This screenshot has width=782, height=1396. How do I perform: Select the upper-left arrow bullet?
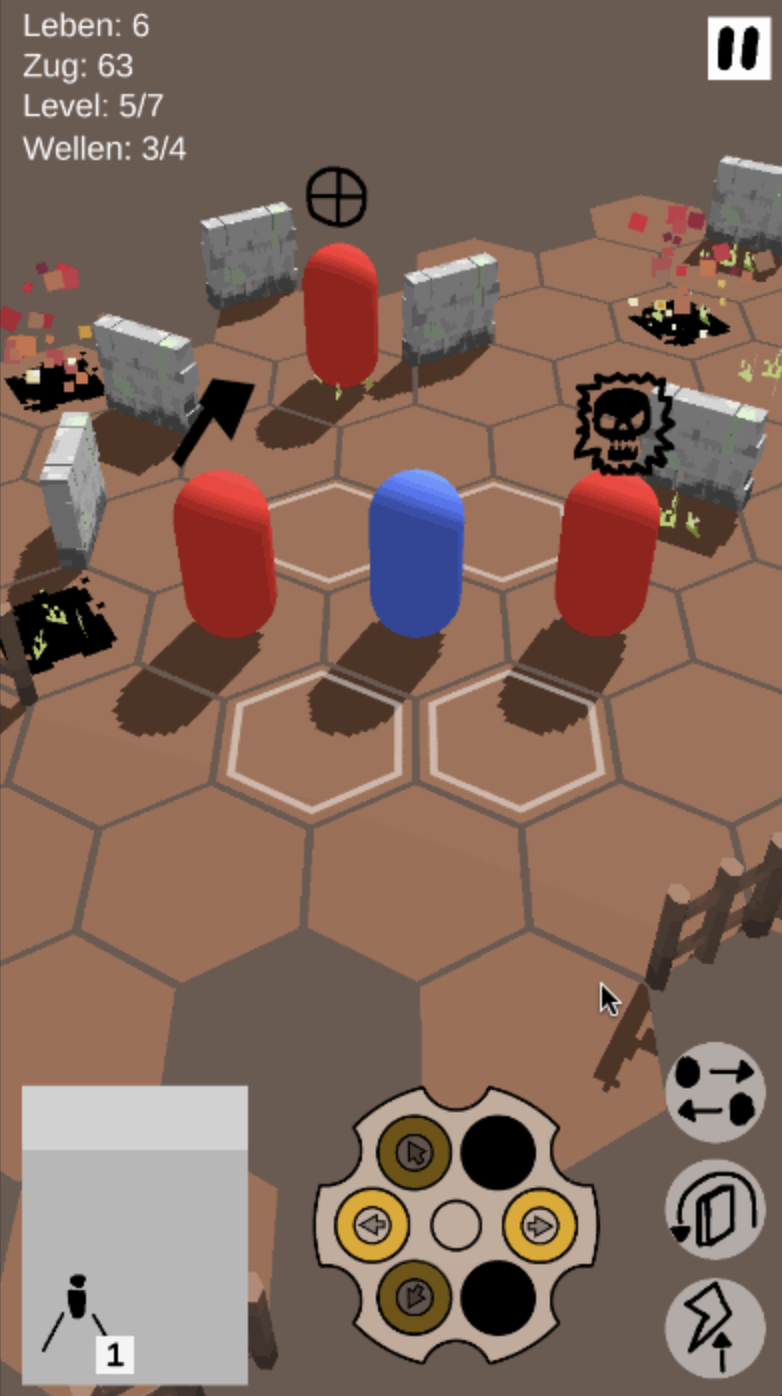point(414,1153)
